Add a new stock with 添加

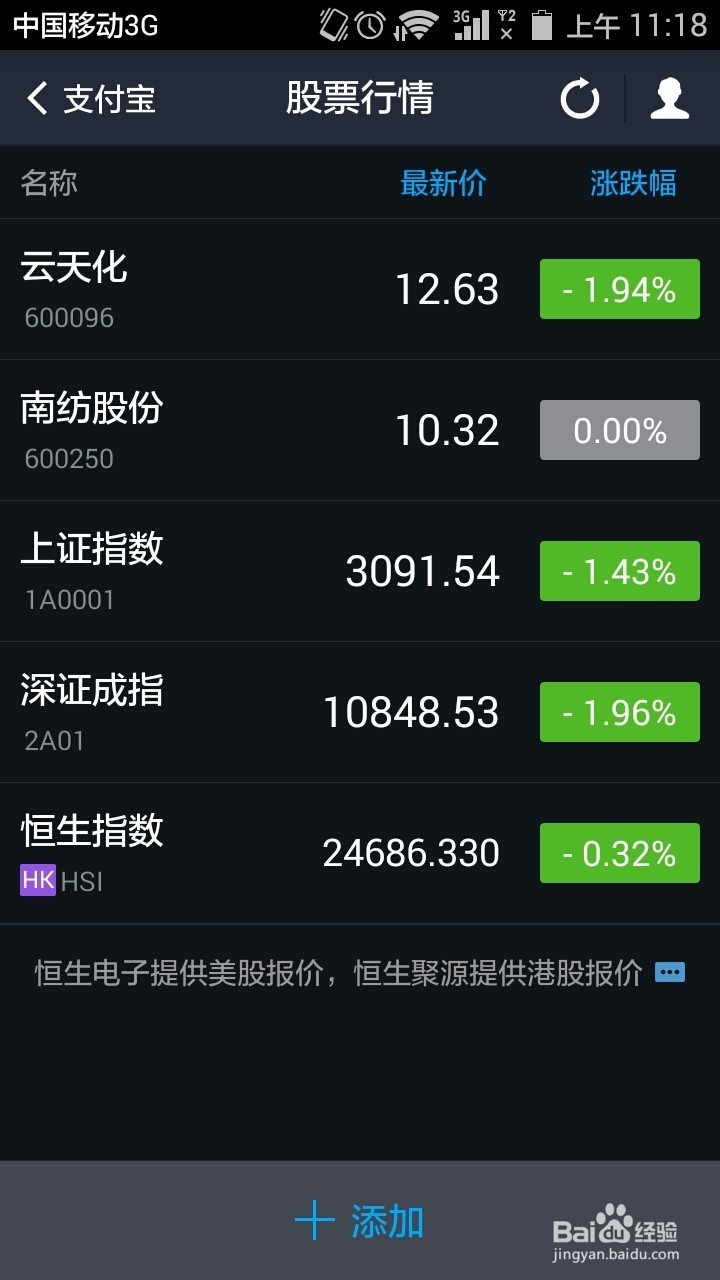tap(360, 1221)
